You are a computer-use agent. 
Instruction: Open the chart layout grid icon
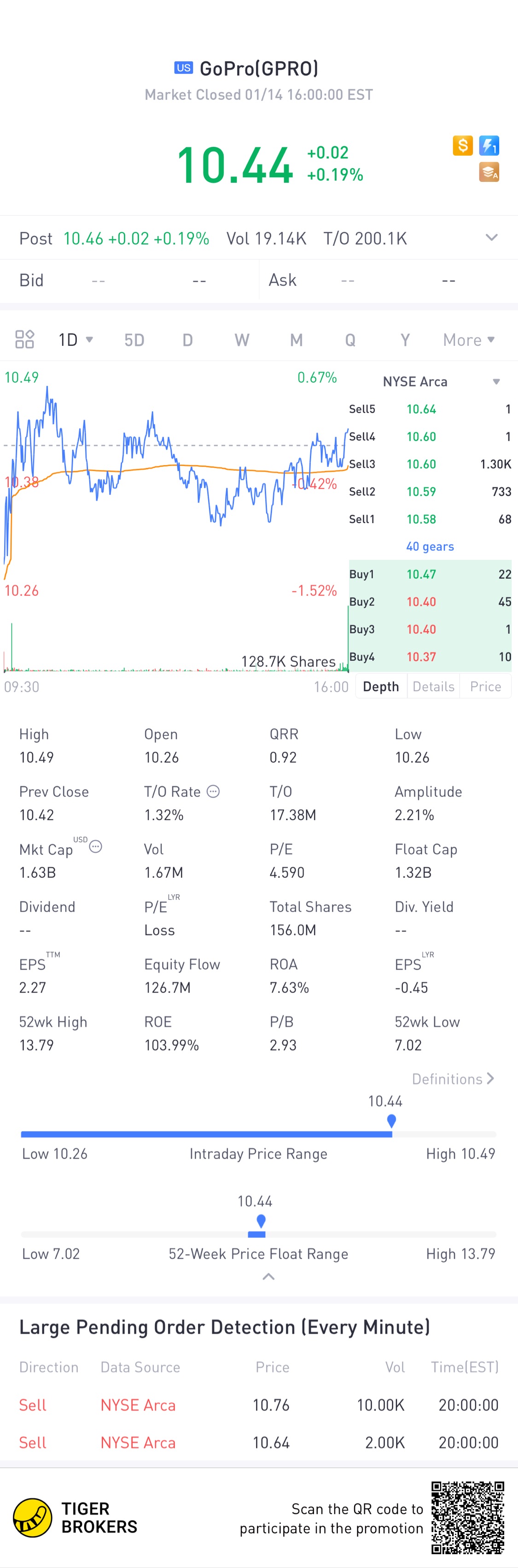24,339
